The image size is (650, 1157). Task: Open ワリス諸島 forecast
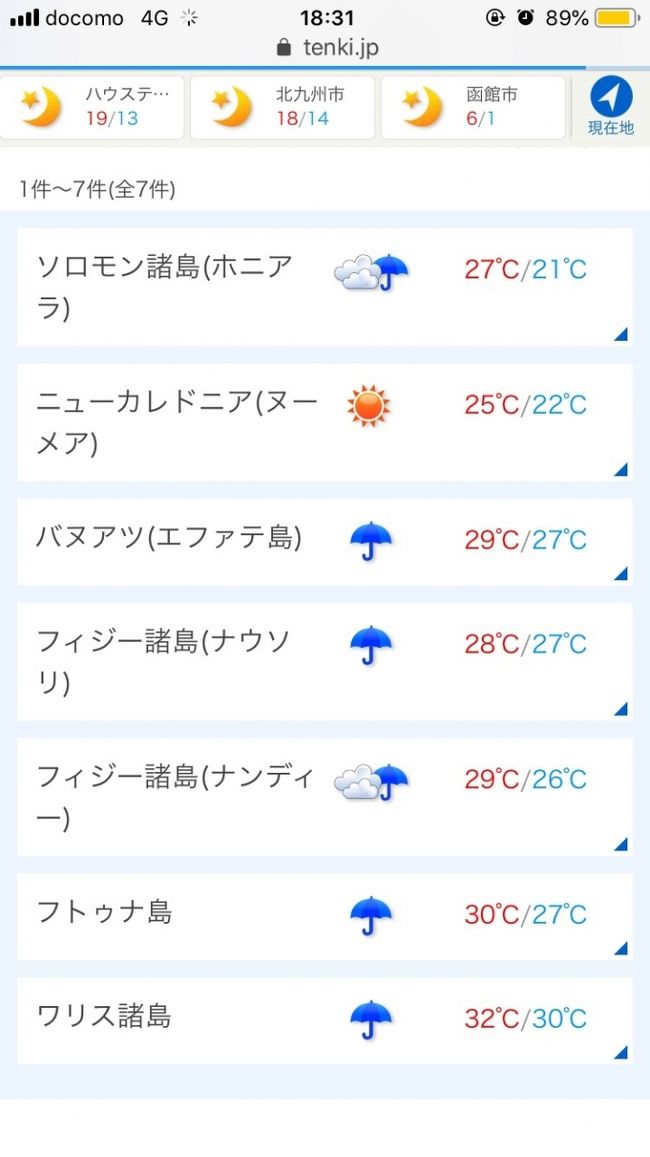(x=325, y=1021)
